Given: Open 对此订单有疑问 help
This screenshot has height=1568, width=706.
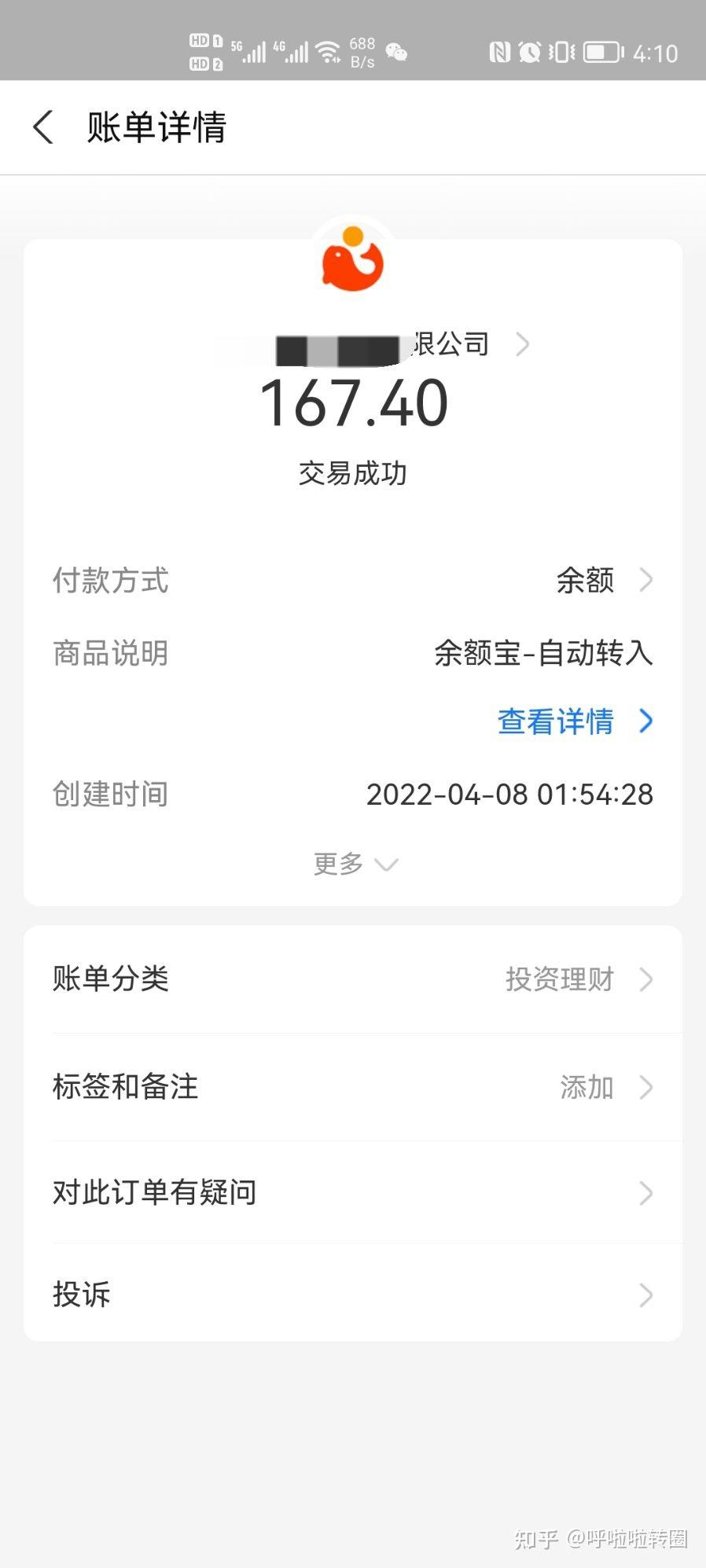Looking at the screenshot, I should click(352, 1192).
